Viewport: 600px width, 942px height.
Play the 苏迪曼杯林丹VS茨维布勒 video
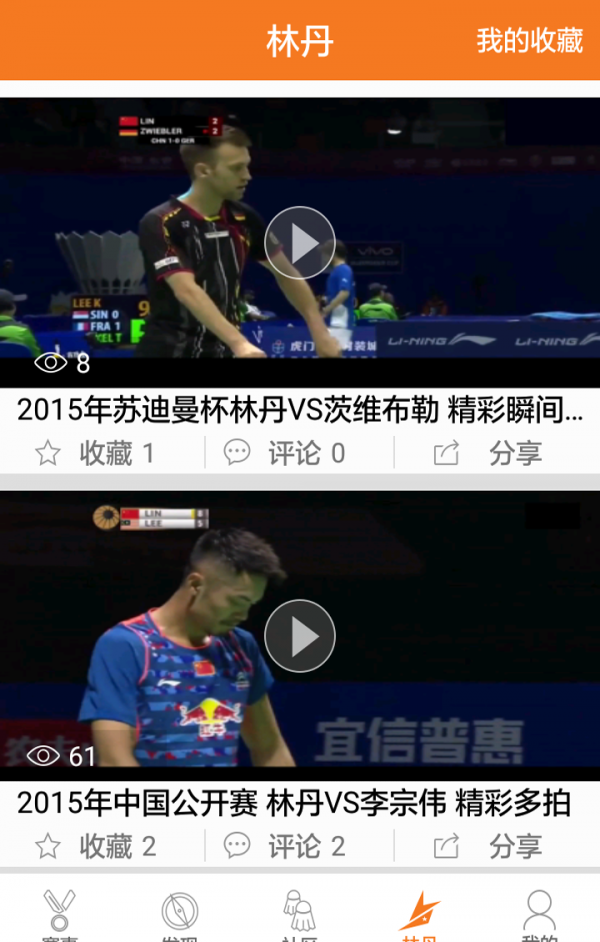pyautogui.click(x=299, y=242)
